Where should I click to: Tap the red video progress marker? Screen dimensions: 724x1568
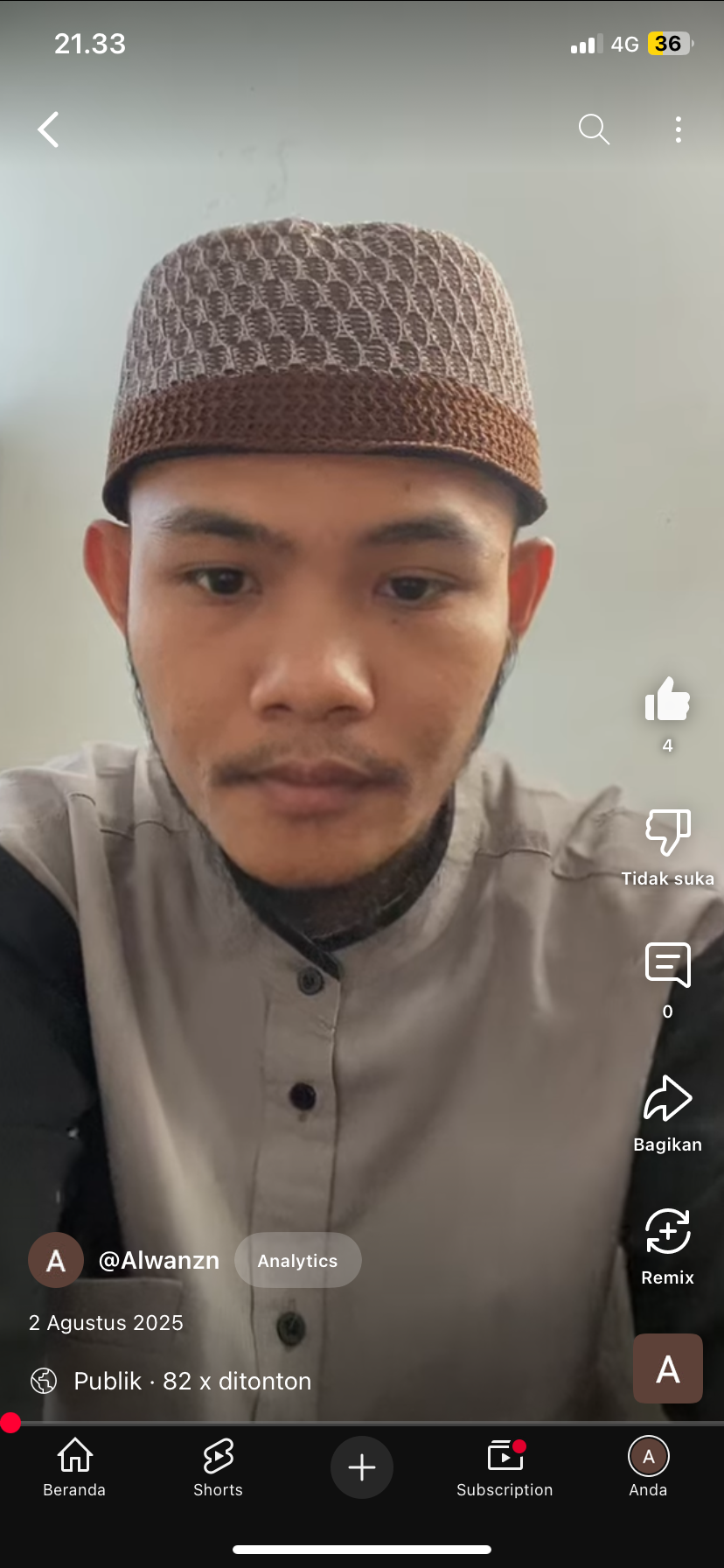(10, 1423)
